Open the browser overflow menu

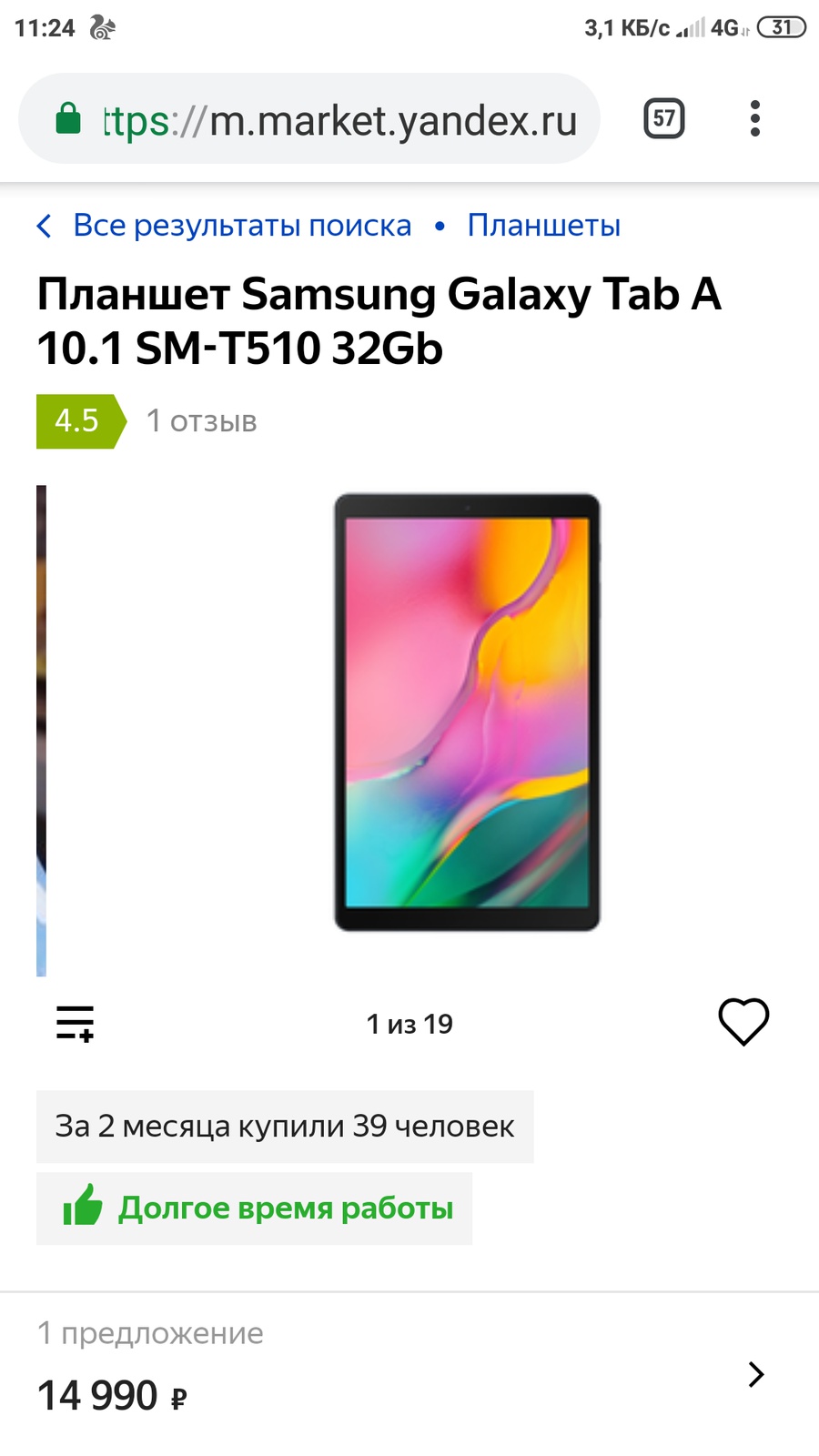[x=754, y=119]
